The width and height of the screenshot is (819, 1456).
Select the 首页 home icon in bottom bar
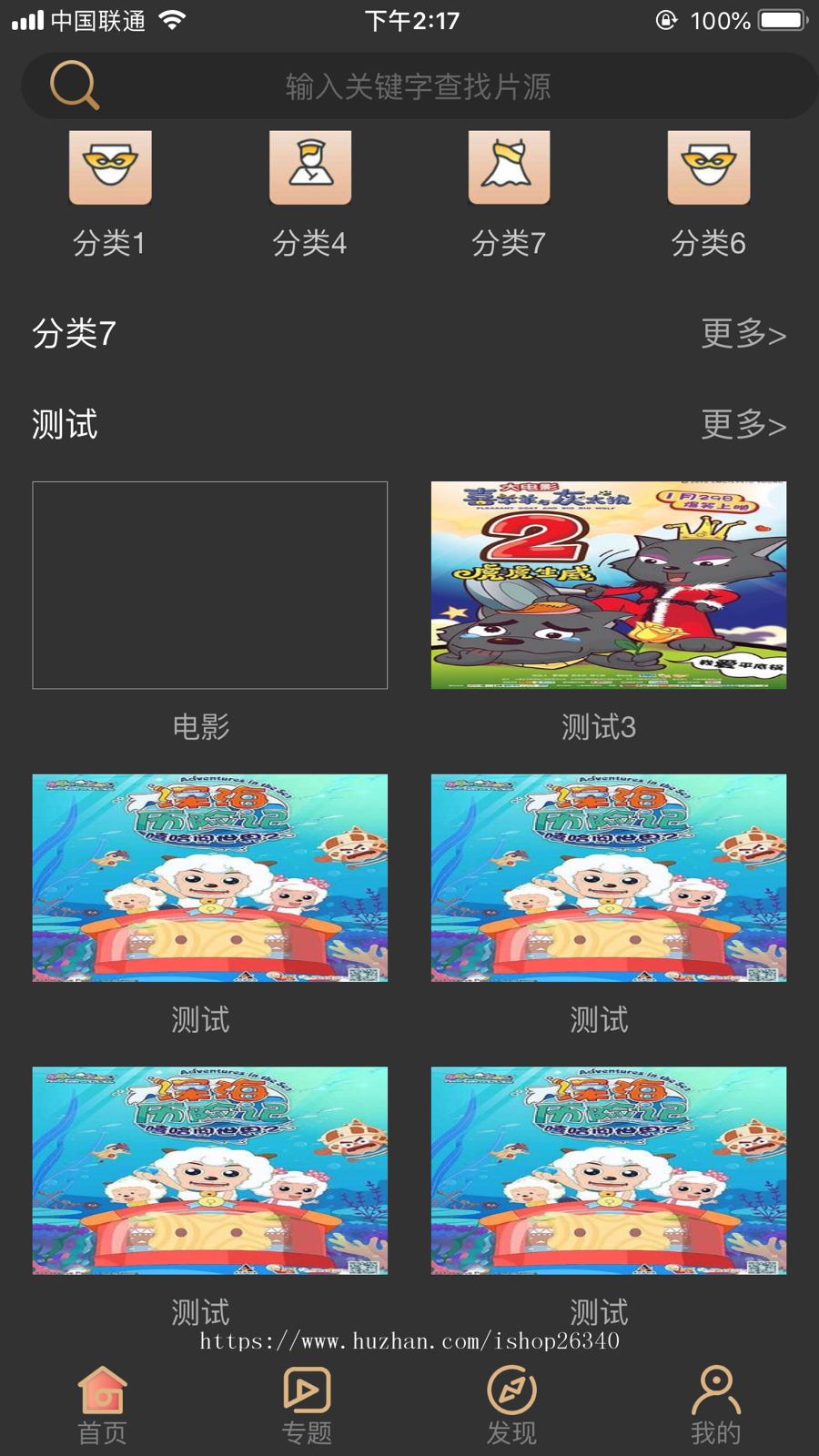coord(104,1390)
